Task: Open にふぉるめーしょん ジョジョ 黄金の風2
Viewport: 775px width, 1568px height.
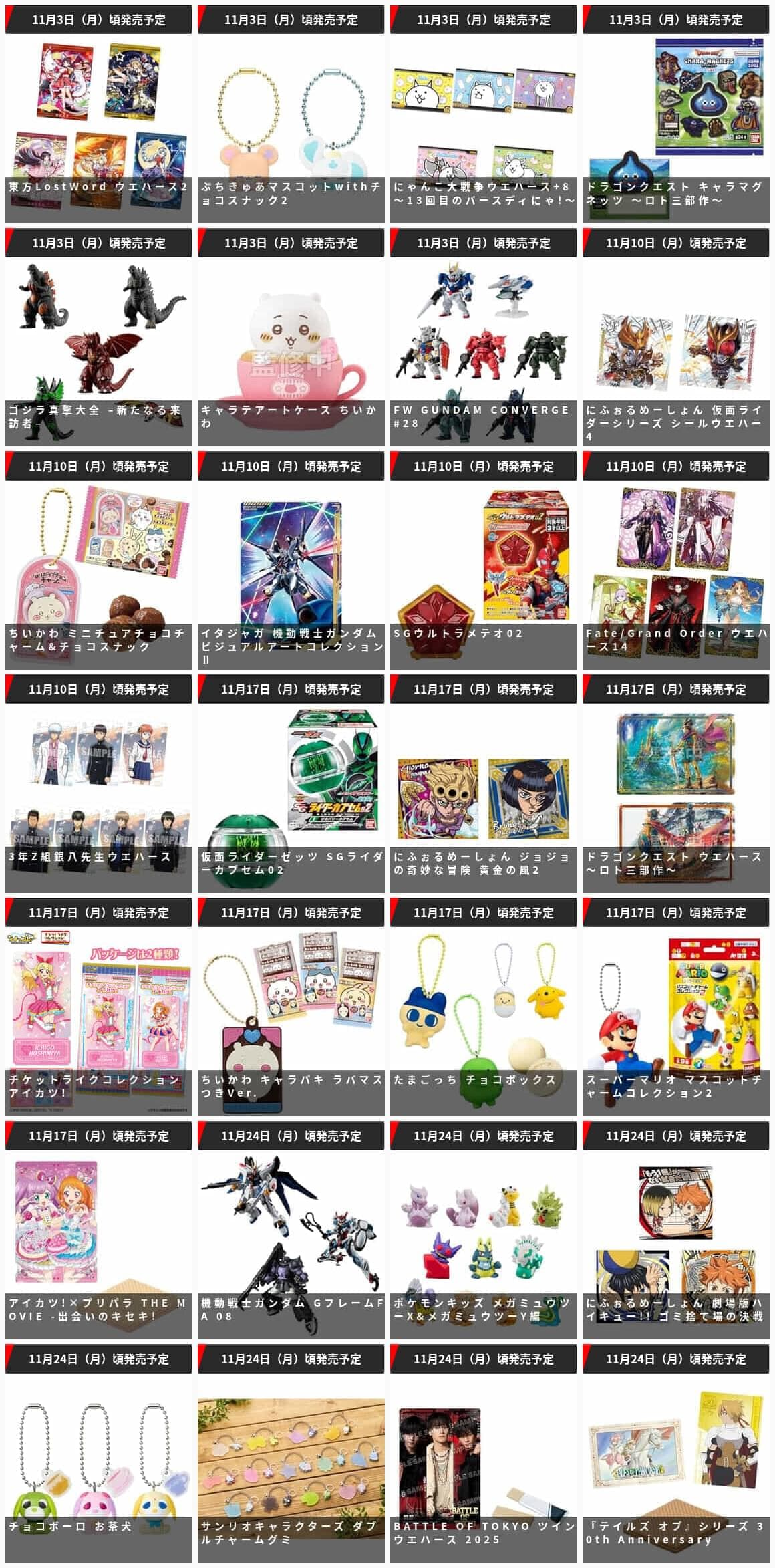Action: (x=483, y=797)
